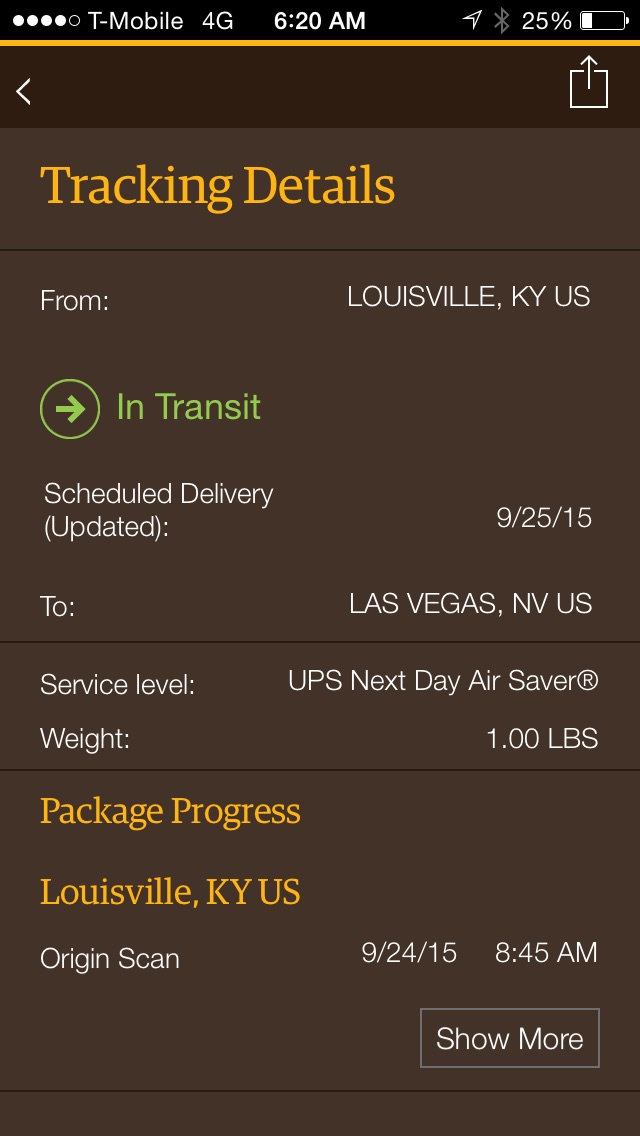
Task: Share the tracking details
Action: 589,82
